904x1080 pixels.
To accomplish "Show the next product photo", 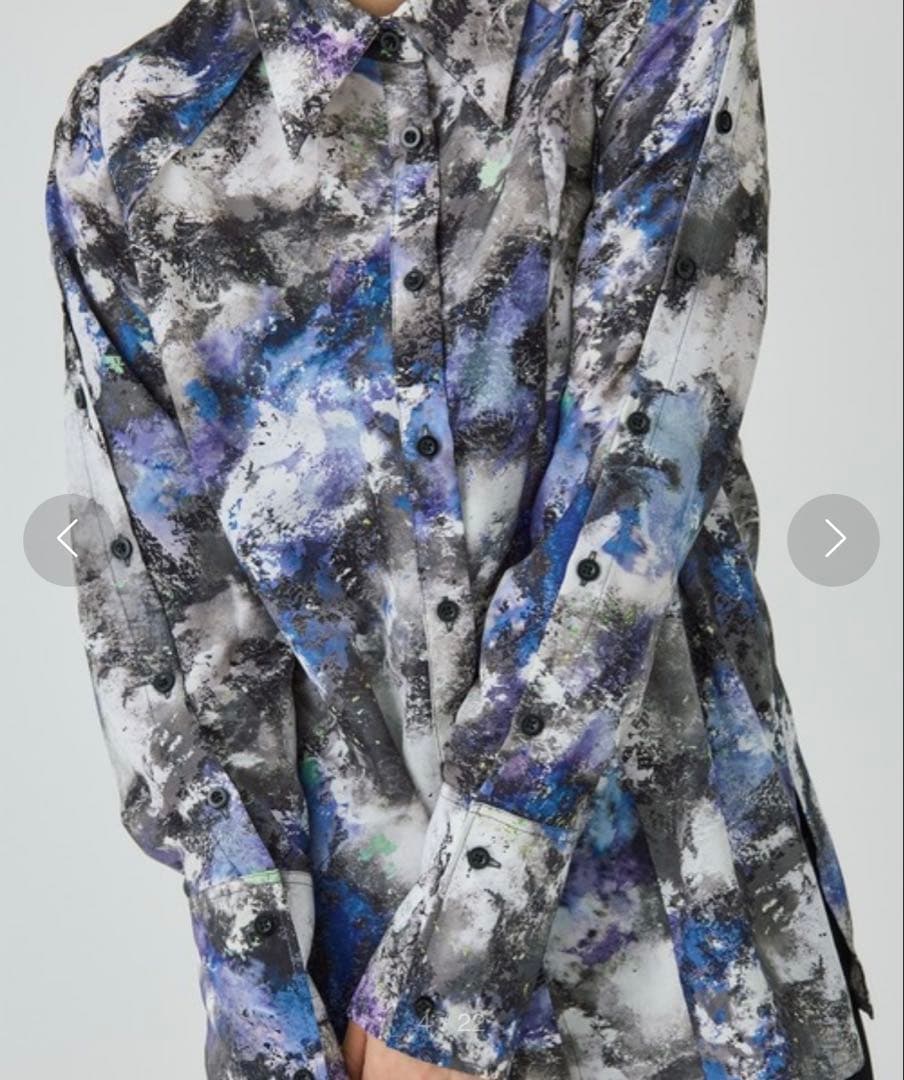I will coord(833,539).
